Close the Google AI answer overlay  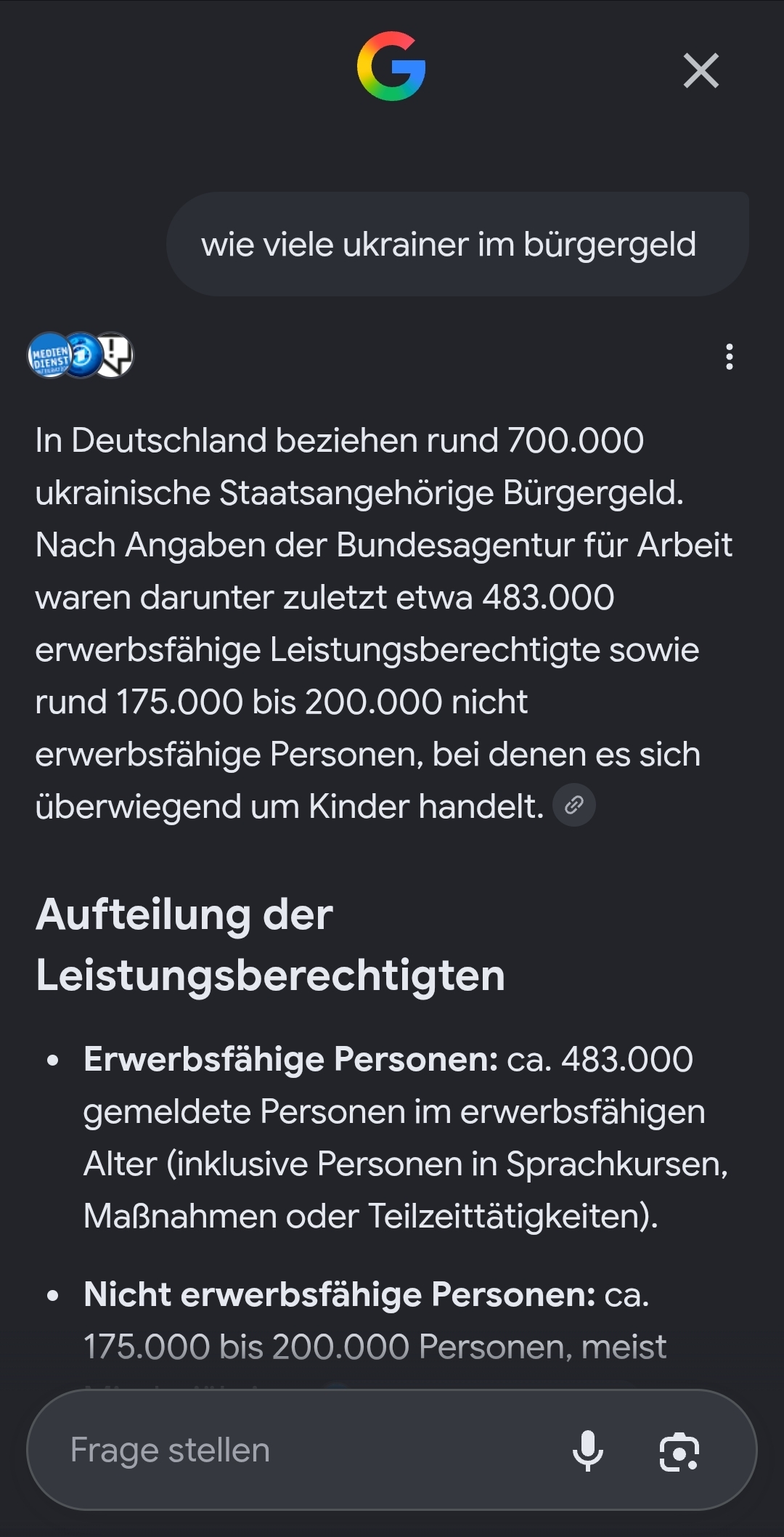tap(701, 70)
